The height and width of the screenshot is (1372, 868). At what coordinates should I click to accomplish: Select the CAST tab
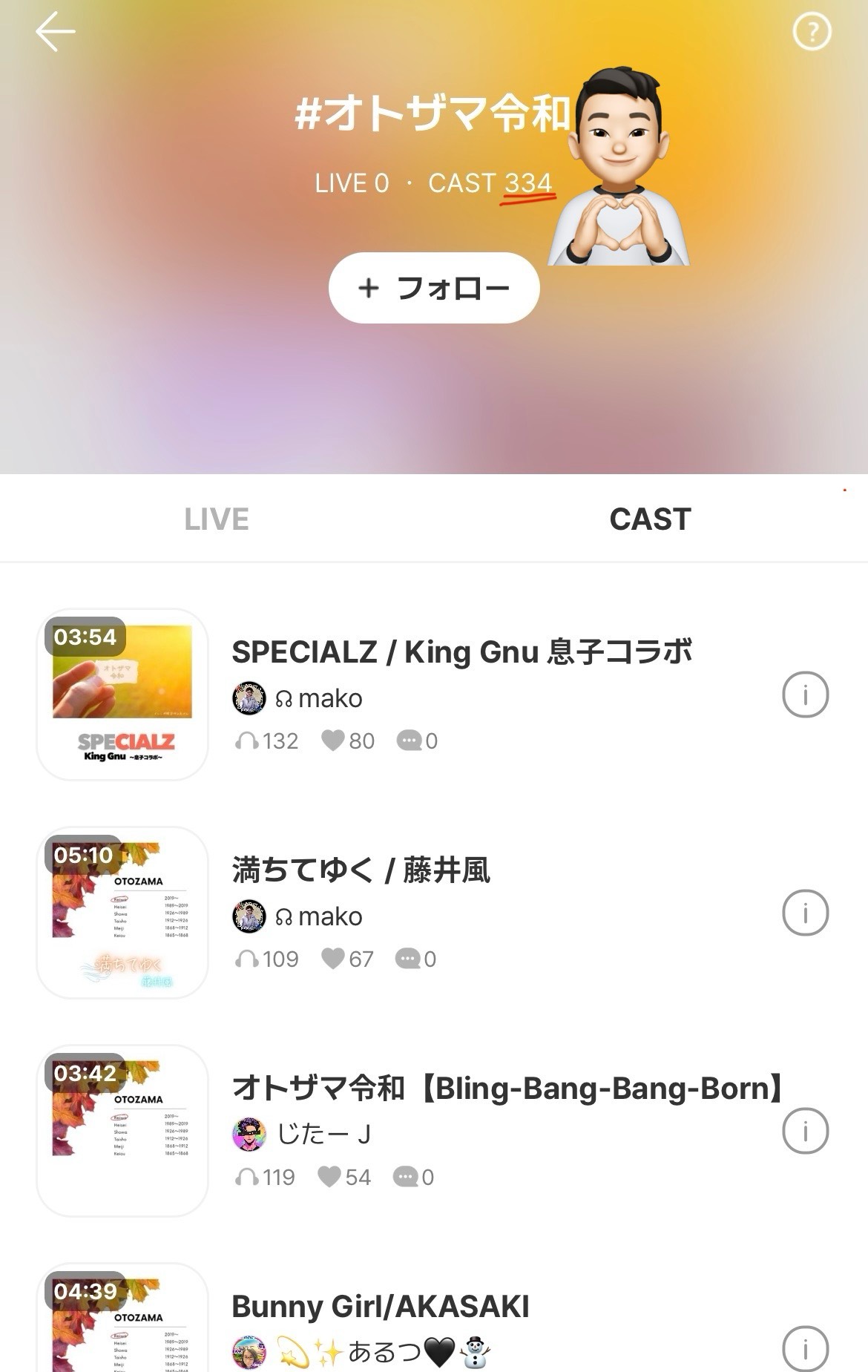(x=650, y=519)
